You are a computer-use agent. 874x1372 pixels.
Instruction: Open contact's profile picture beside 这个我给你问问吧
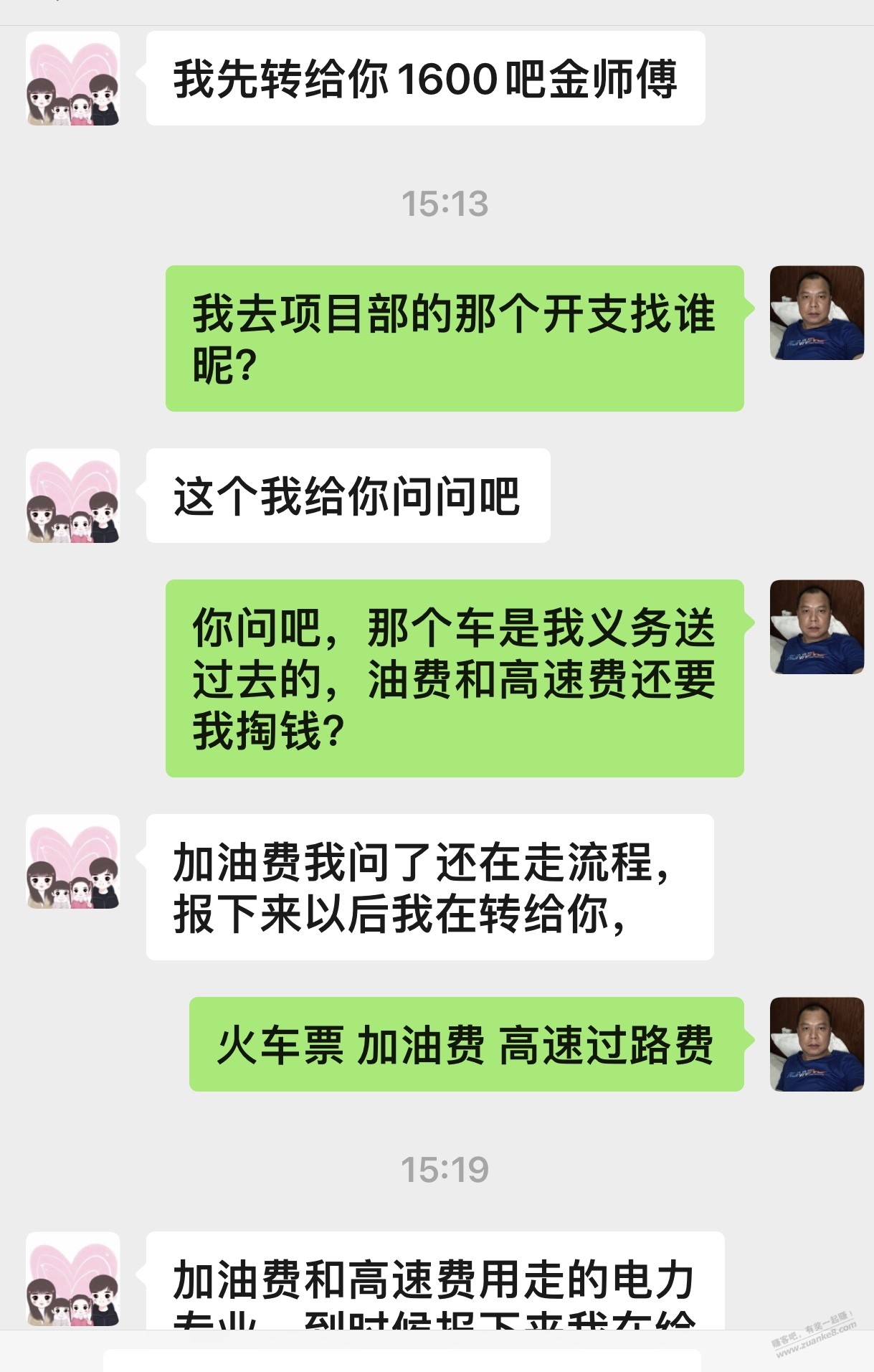72,496
